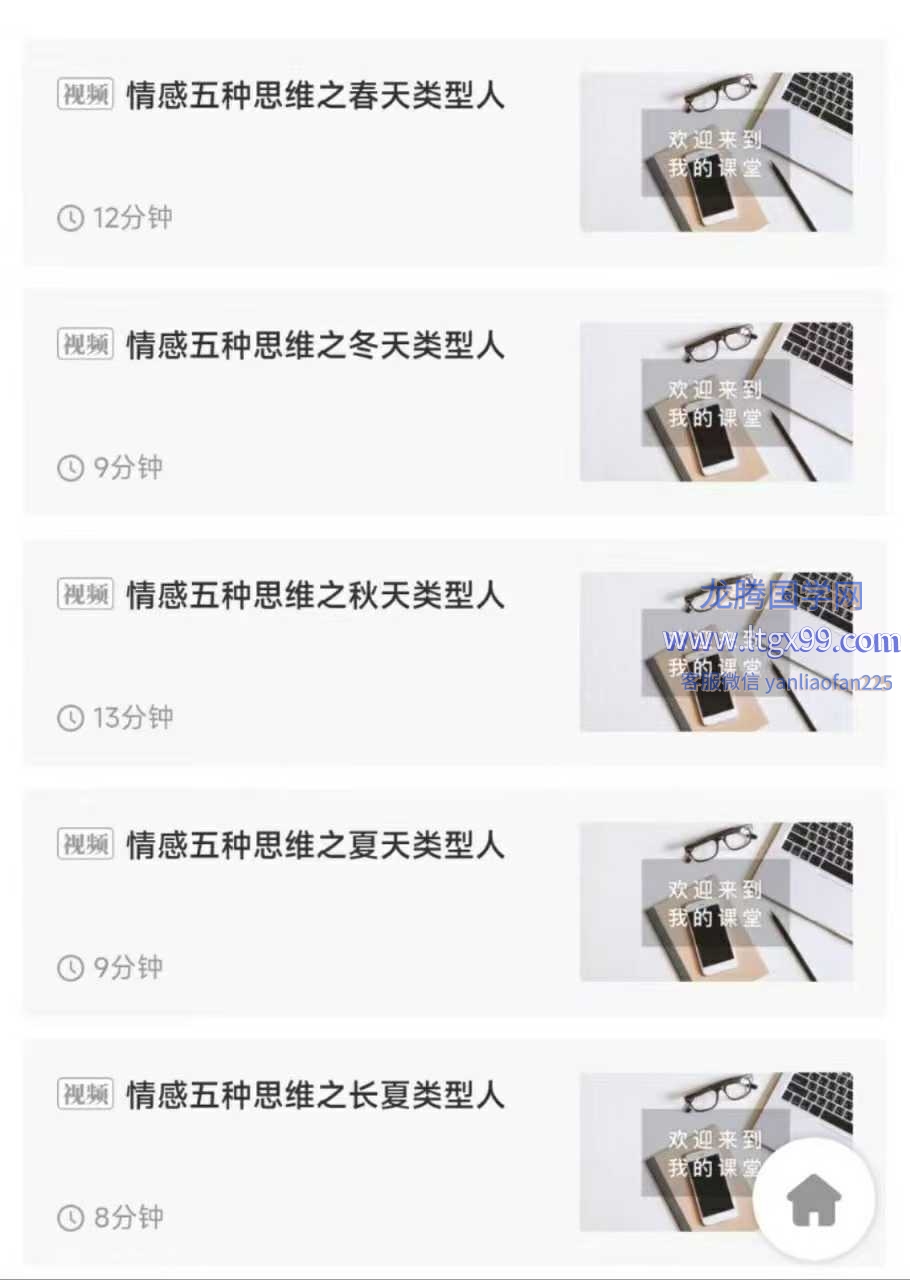Open the 冬天类型人 video lesson
The height and width of the screenshot is (1280, 910).
pyautogui.click(x=315, y=346)
